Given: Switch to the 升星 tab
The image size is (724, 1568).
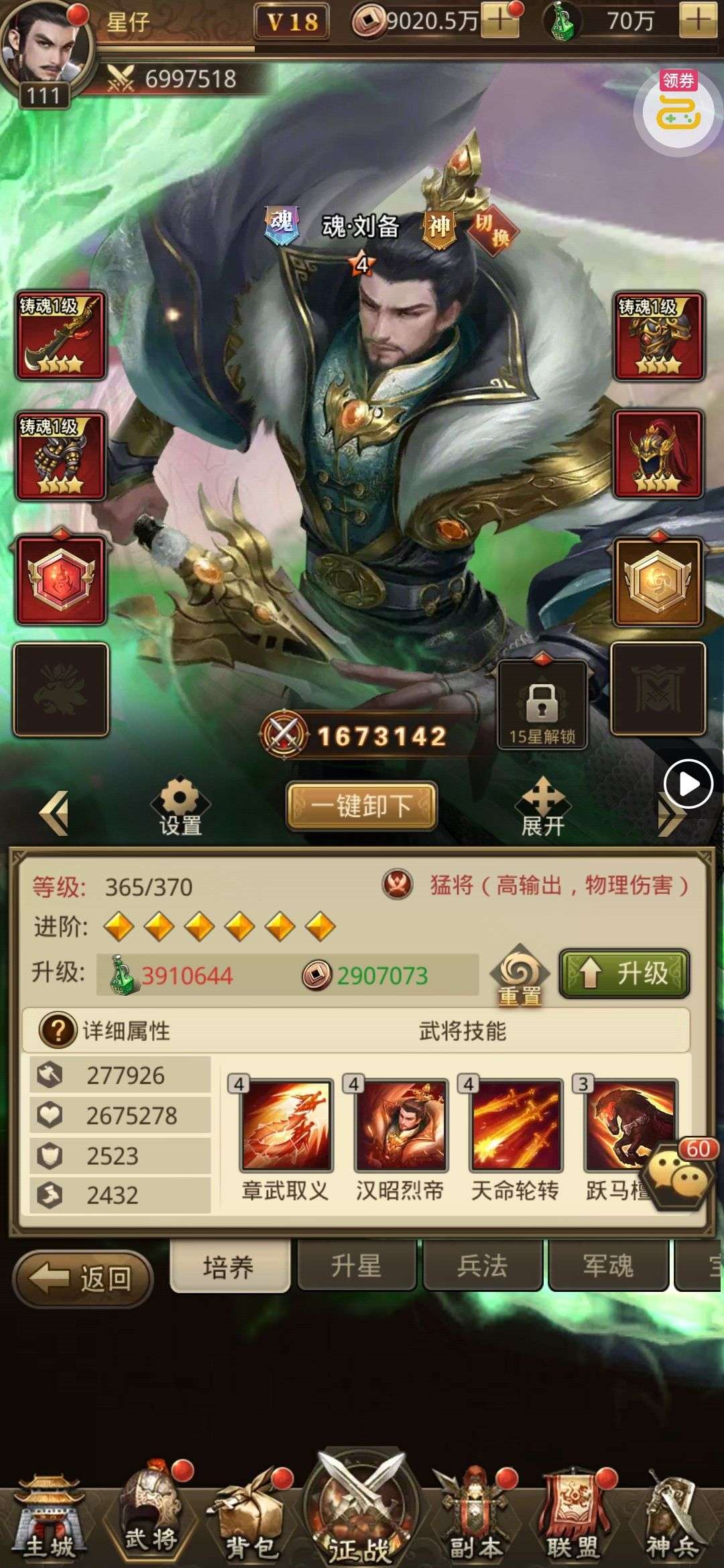Looking at the screenshot, I should click(x=356, y=1266).
